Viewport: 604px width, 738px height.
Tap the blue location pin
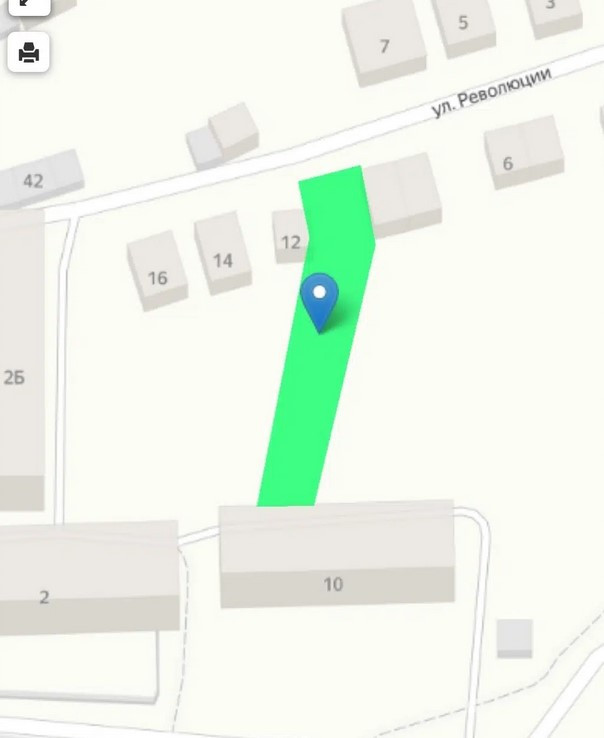tap(320, 298)
